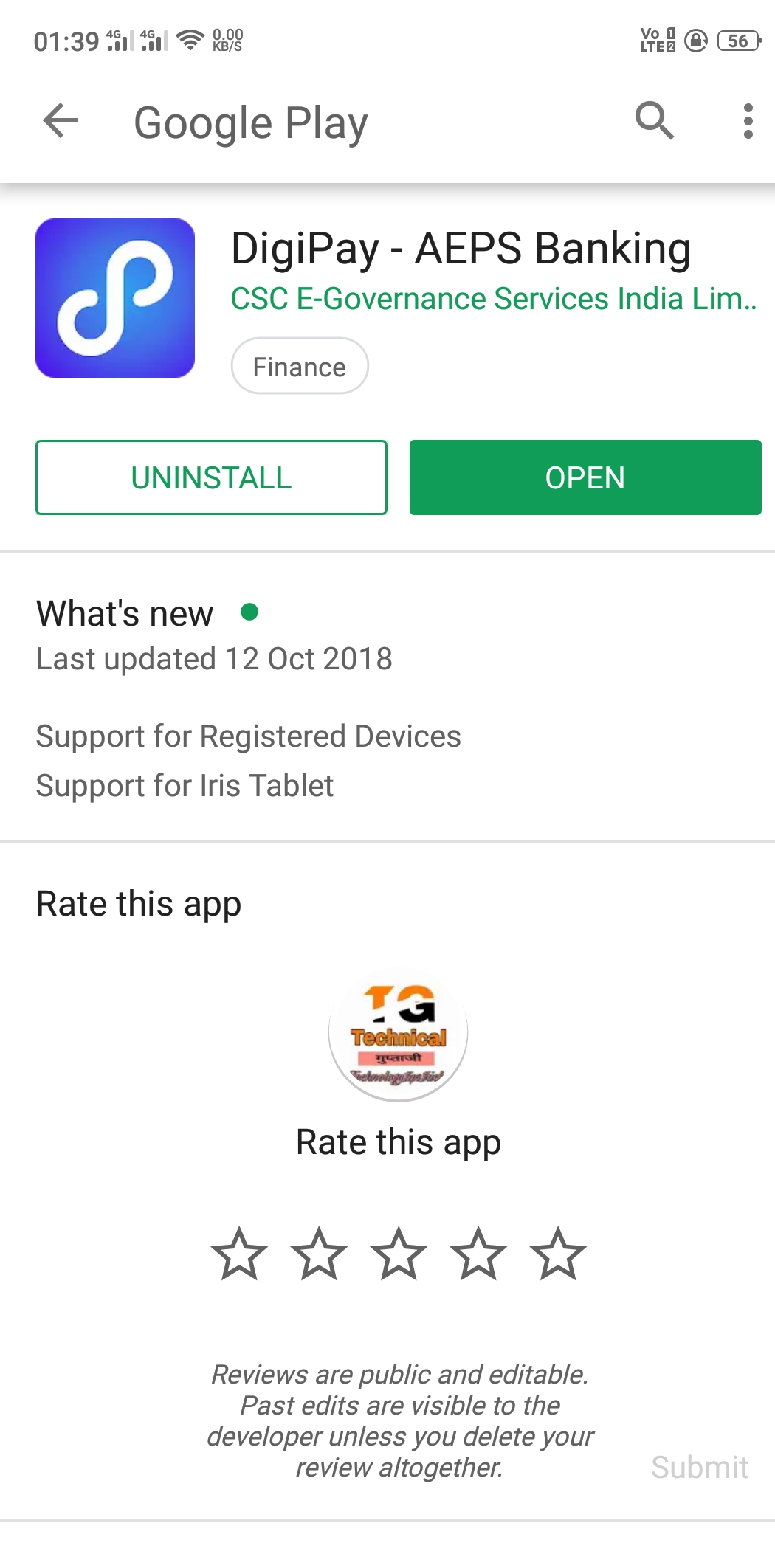The height and width of the screenshot is (1568, 775).
Task: Rate the app one star
Action: point(239,1254)
